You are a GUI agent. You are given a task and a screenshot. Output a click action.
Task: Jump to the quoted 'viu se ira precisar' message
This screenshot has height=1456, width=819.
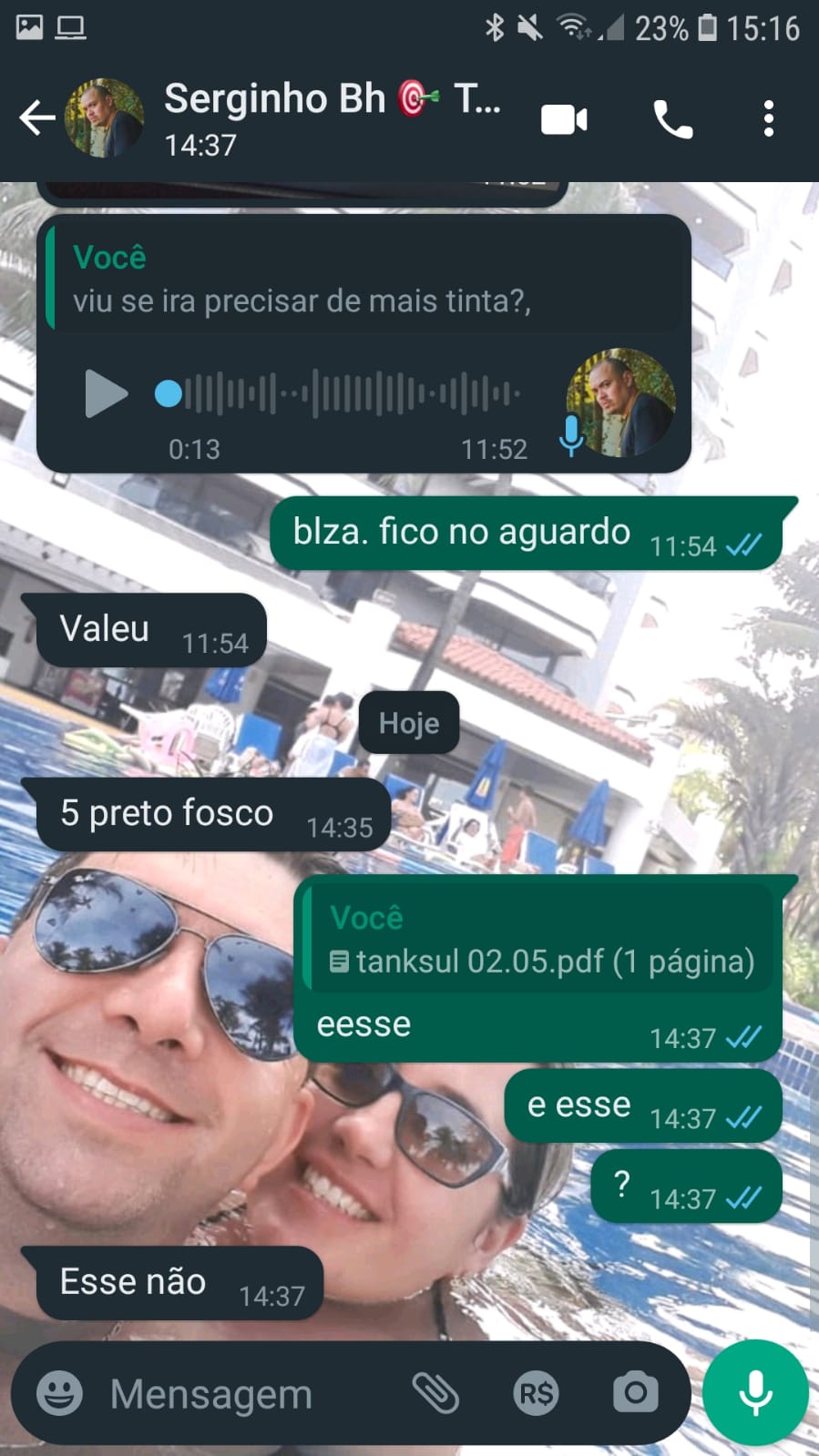pyautogui.click(x=364, y=280)
